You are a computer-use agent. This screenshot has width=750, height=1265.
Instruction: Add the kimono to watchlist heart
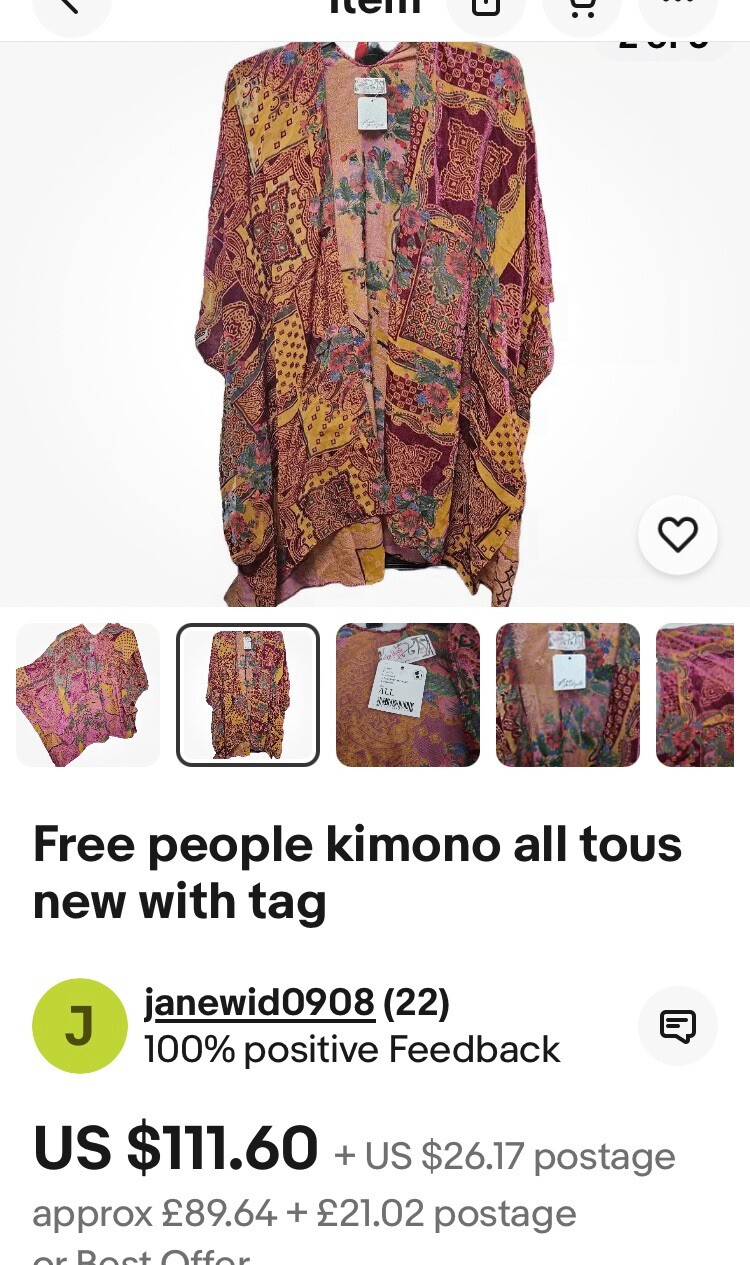pos(677,535)
